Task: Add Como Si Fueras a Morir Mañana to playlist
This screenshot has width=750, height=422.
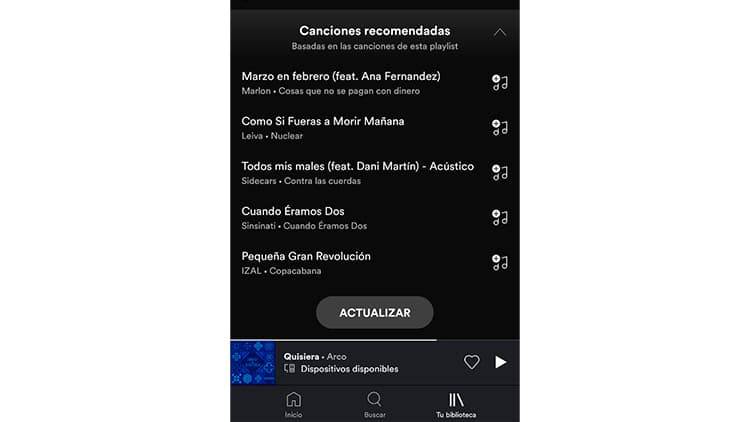Action: coord(500,128)
